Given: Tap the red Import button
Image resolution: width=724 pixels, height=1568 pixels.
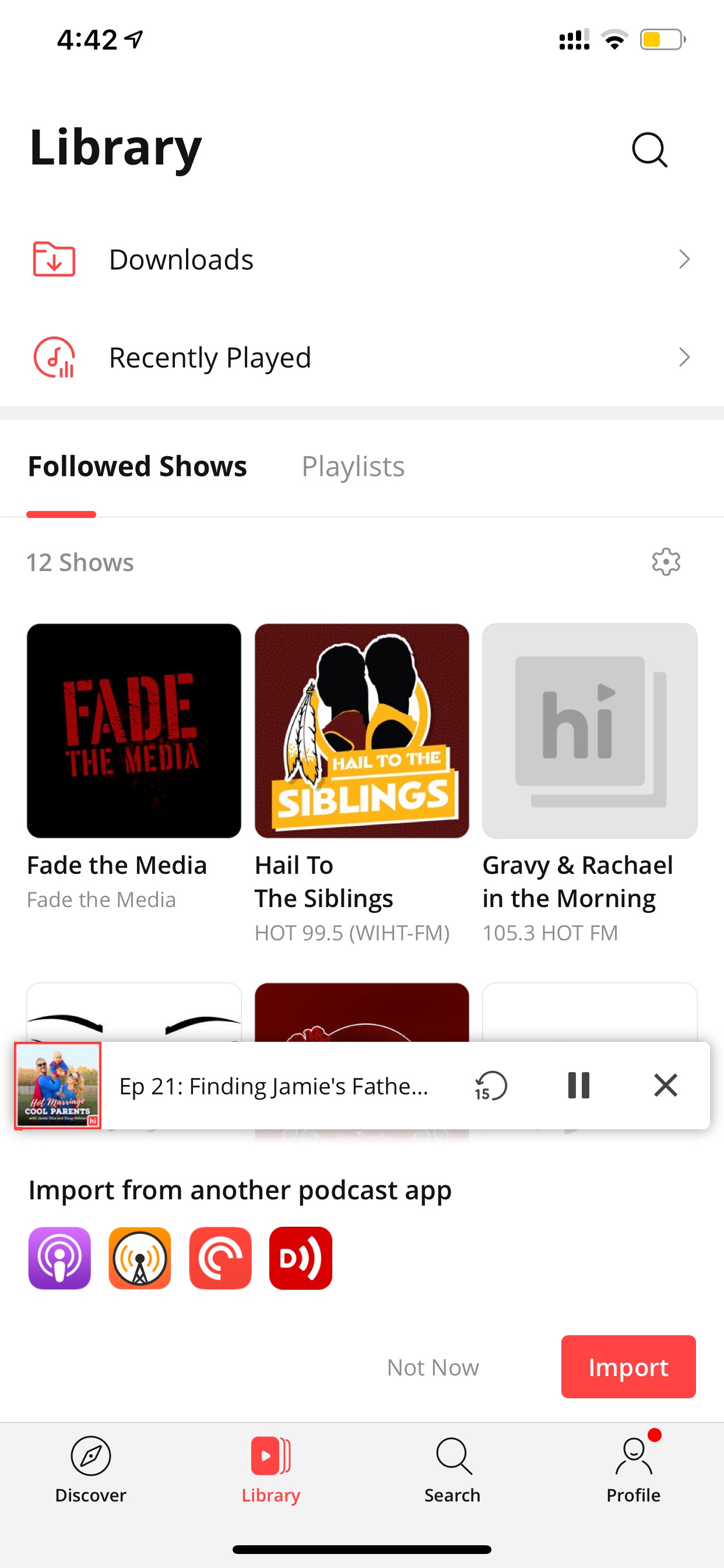Looking at the screenshot, I should tap(628, 1367).
